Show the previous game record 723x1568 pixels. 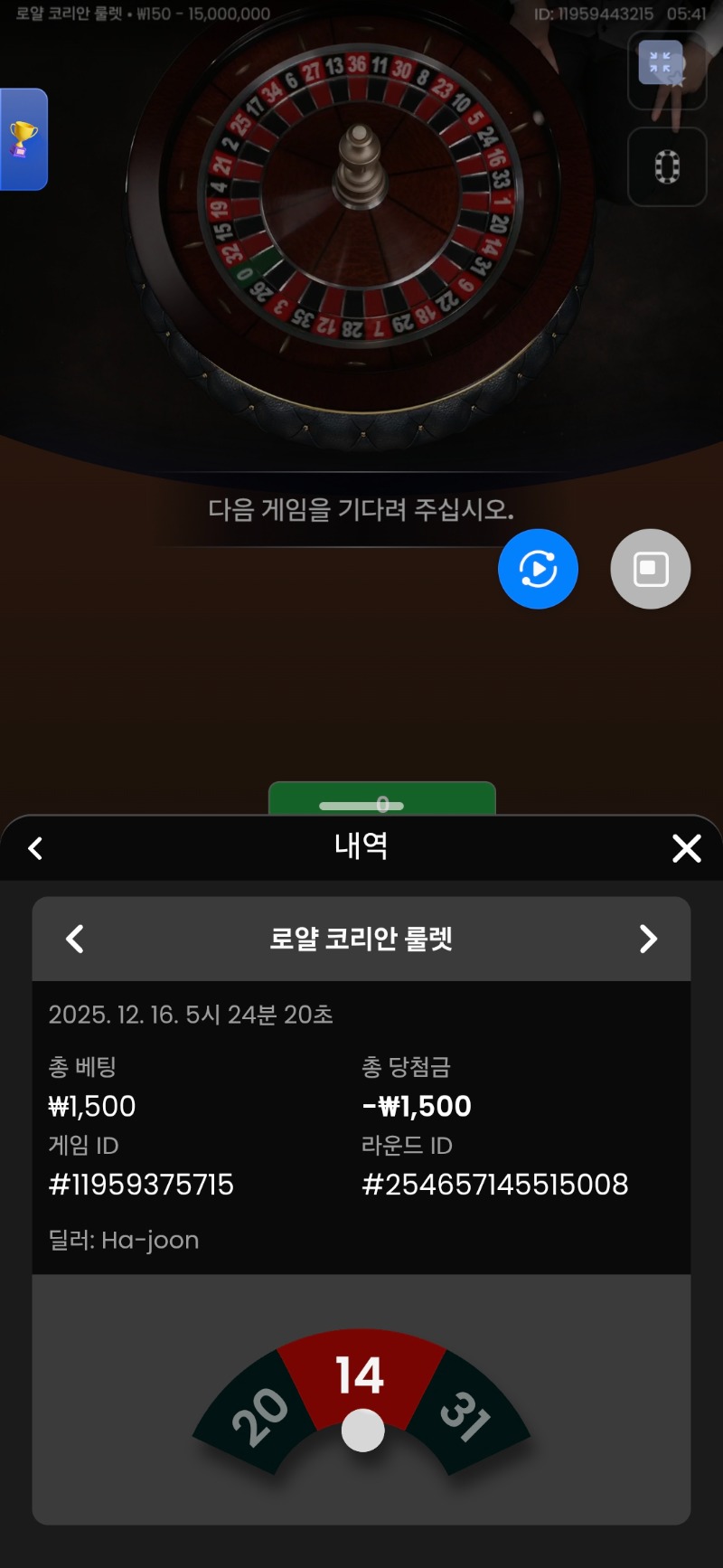tap(75, 939)
